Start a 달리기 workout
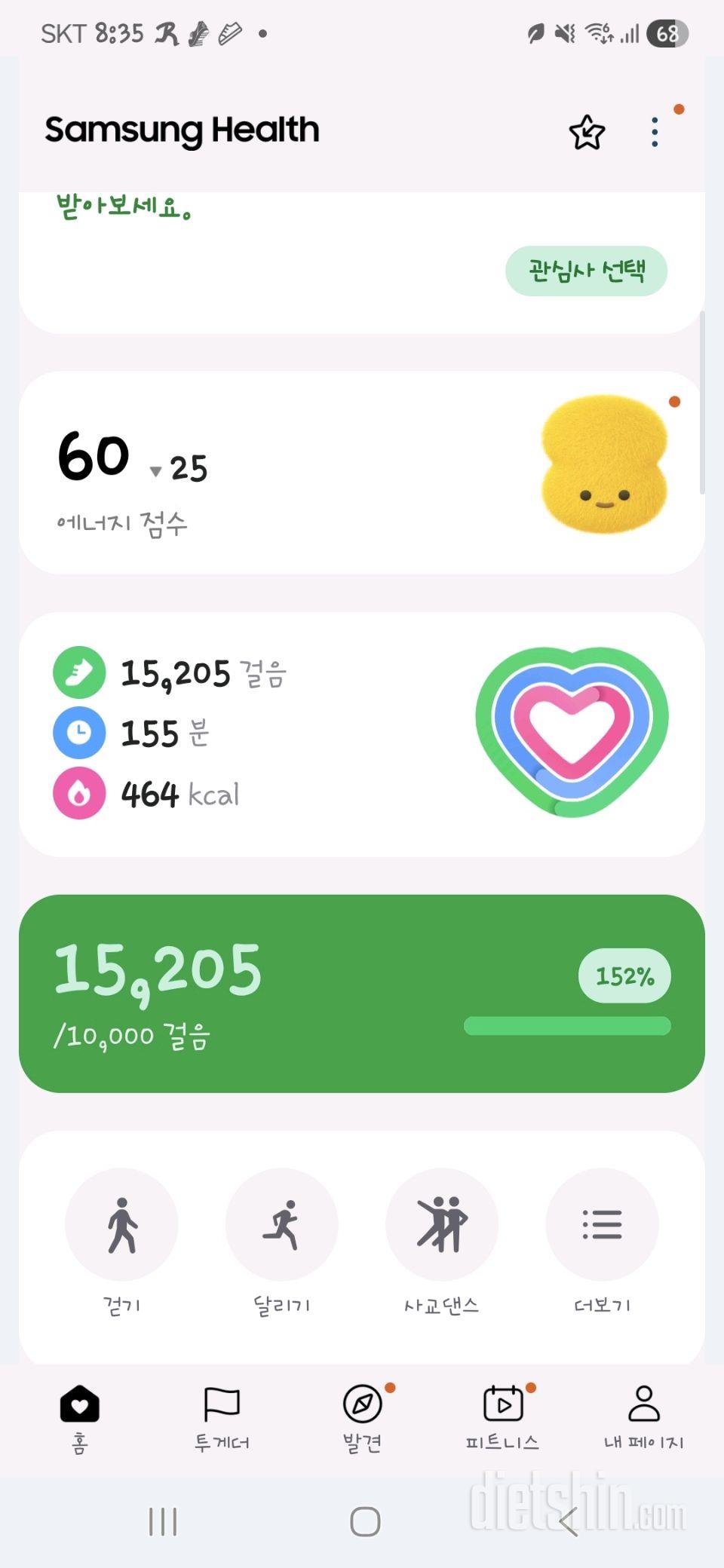This screenshot has height=1568, width=724. pos(282,1225)
